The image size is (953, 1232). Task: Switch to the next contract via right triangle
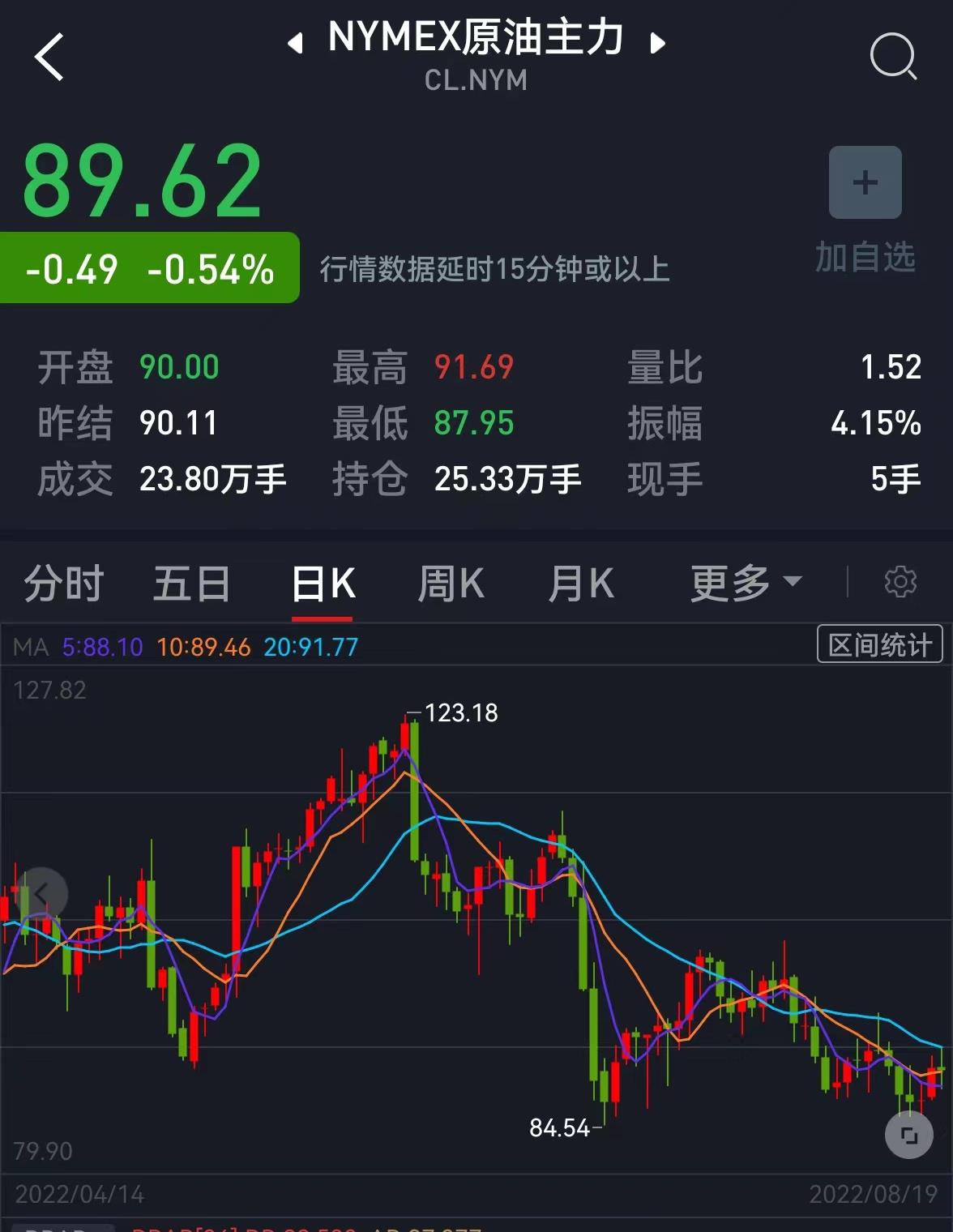(658, 43)
